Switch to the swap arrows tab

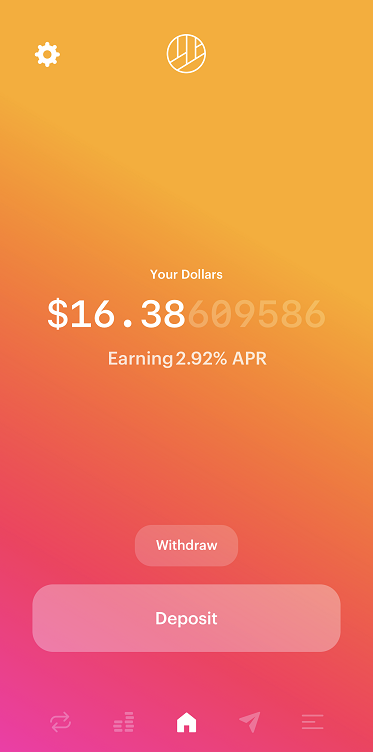[60, 722]
